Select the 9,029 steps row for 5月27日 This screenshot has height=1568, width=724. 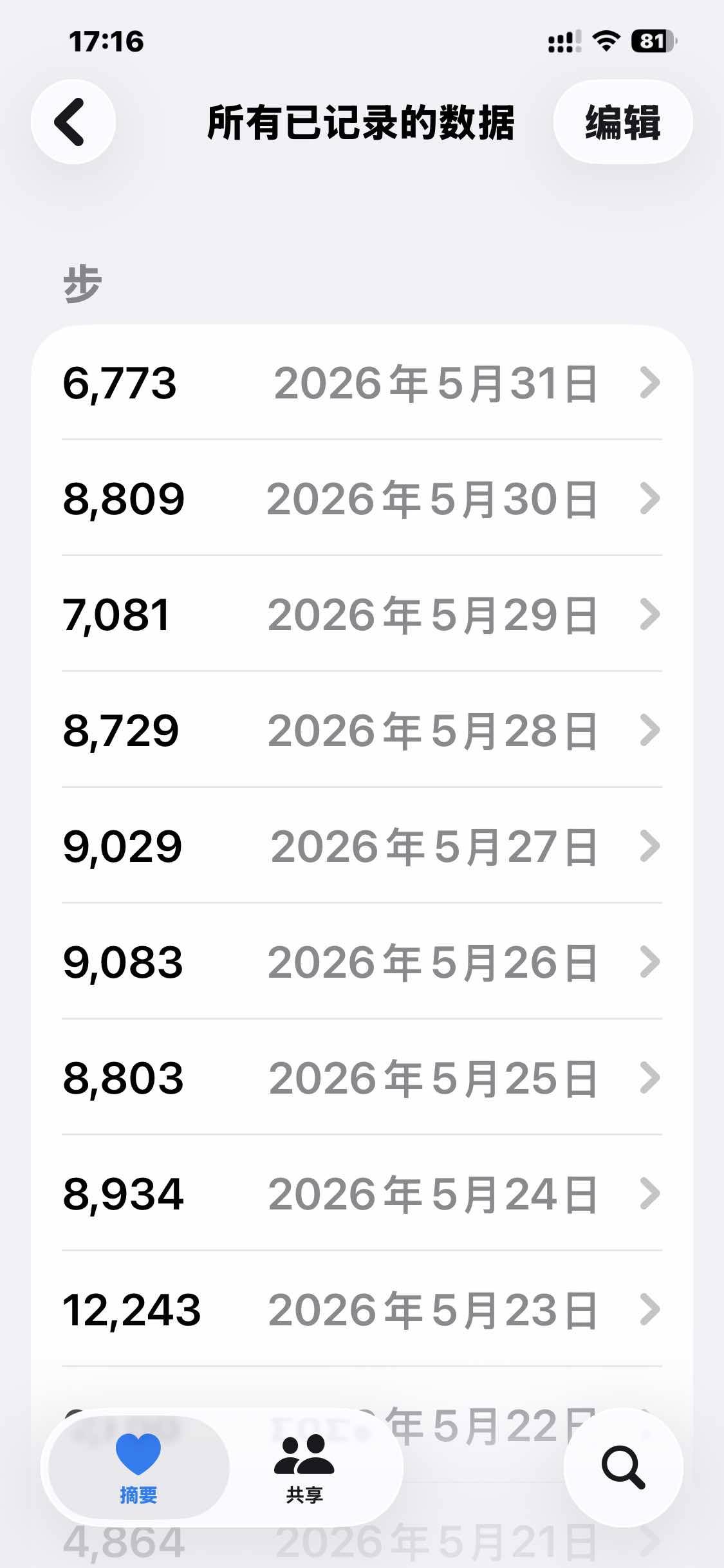(362, 846)
